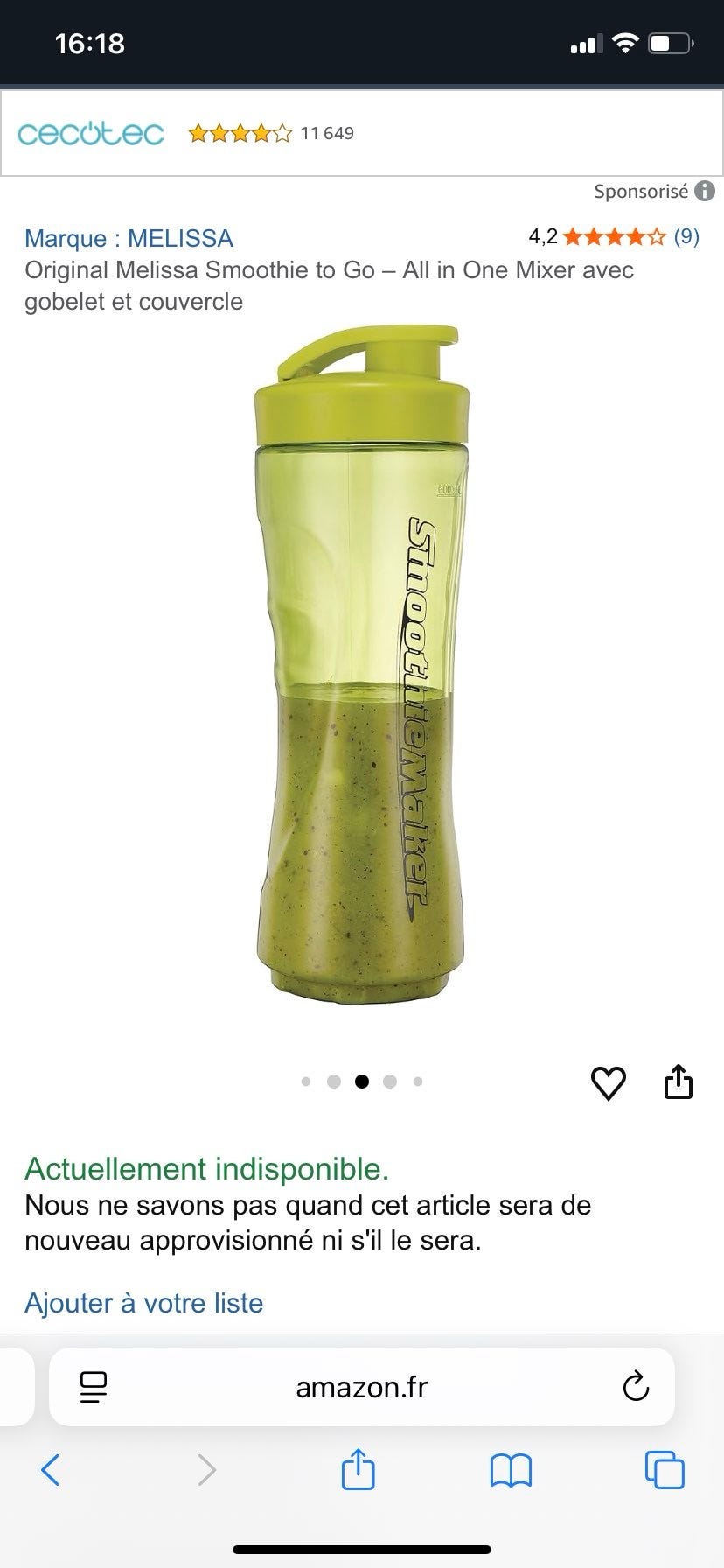Open the MELISSA brand link

coord(129,238)
